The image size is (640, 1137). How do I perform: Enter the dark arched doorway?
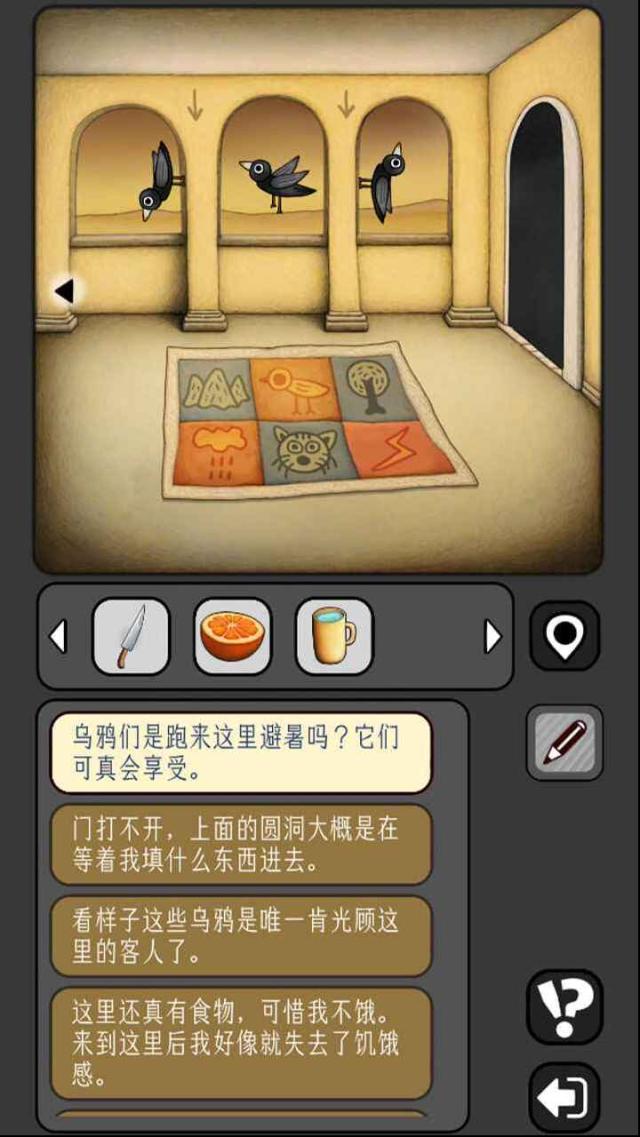click(538, 240)
